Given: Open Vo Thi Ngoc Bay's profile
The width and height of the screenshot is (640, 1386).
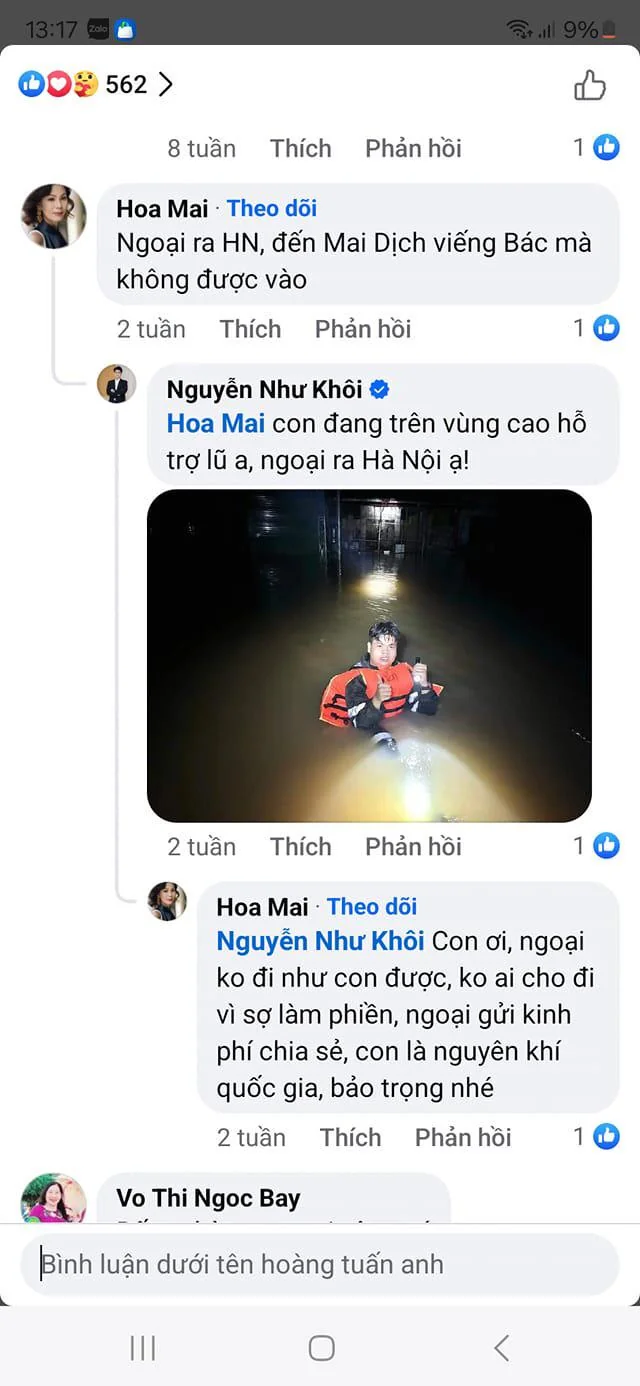Looking at the screenshot, I should click(208, 1198).
